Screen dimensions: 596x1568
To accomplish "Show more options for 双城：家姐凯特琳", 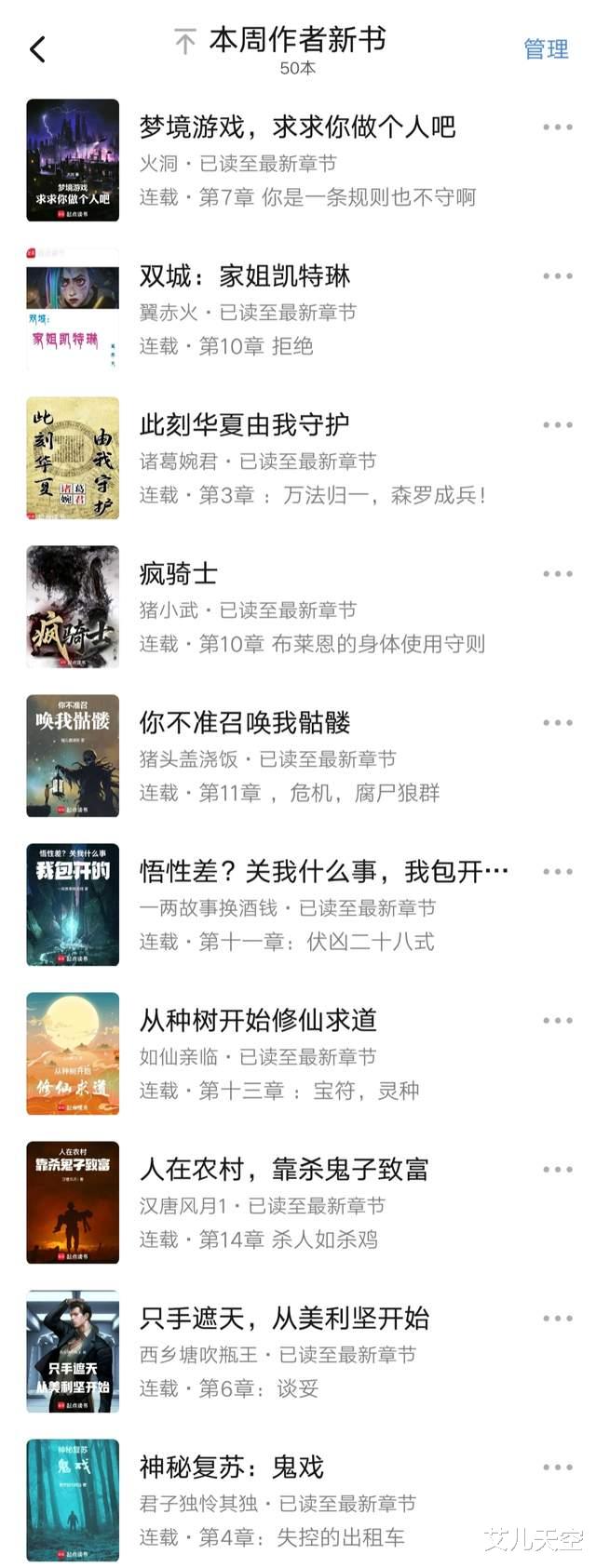I will point(557,276).
